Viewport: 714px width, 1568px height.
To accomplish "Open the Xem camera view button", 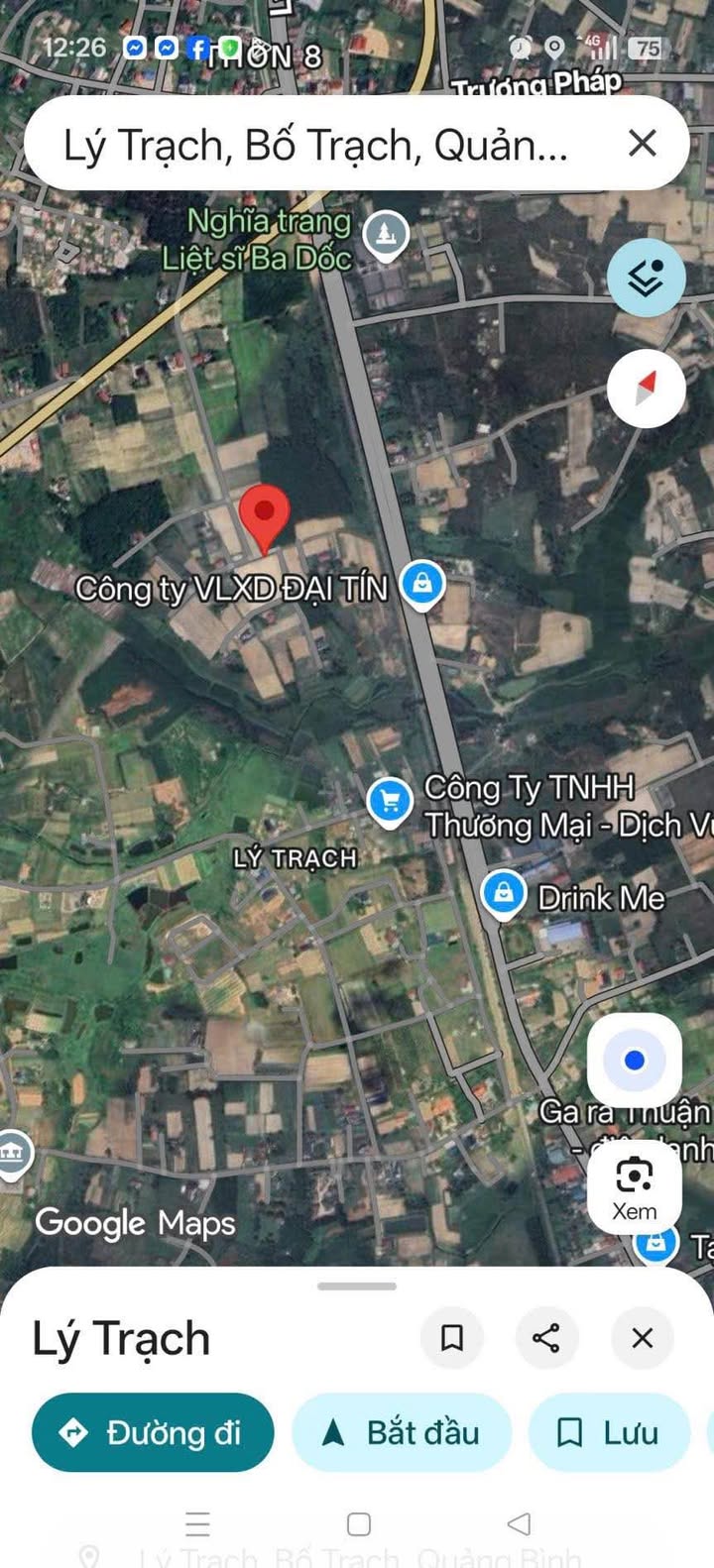I will click(x=634, y=1187).
